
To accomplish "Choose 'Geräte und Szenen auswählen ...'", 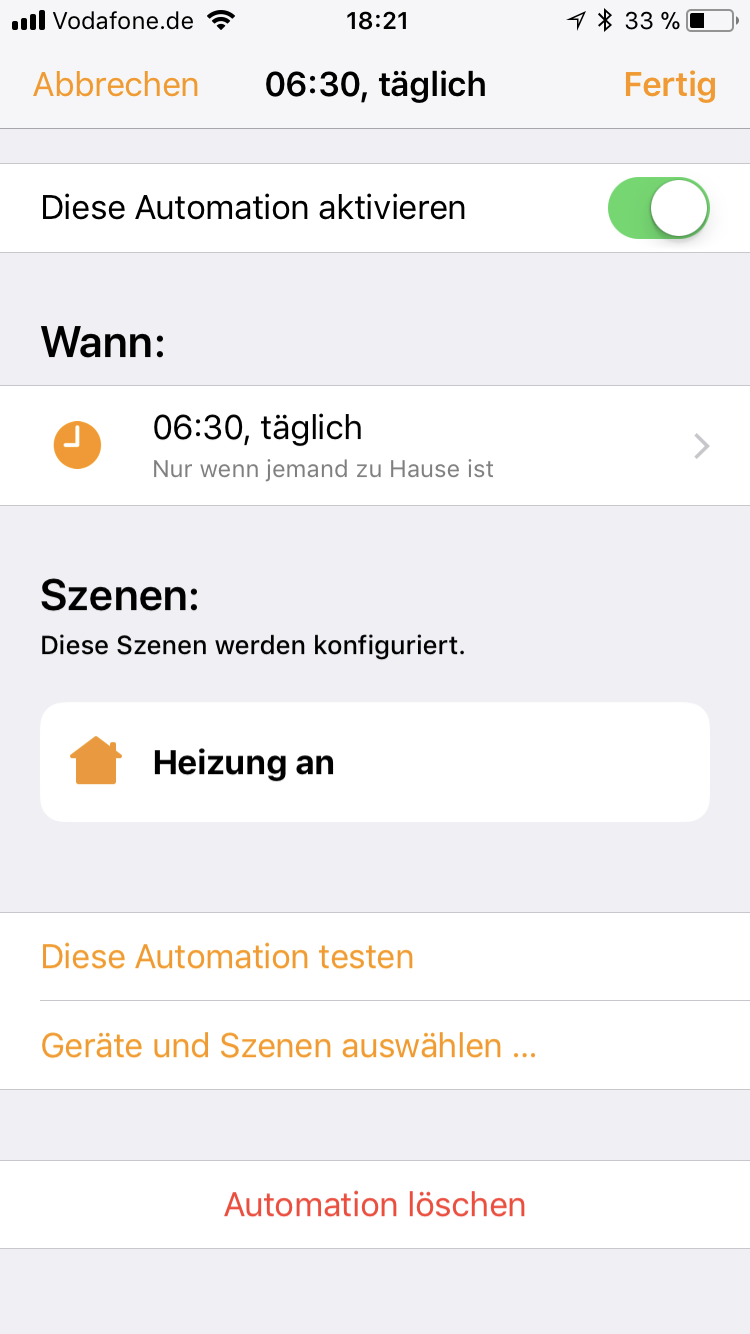I will 289,1046.
